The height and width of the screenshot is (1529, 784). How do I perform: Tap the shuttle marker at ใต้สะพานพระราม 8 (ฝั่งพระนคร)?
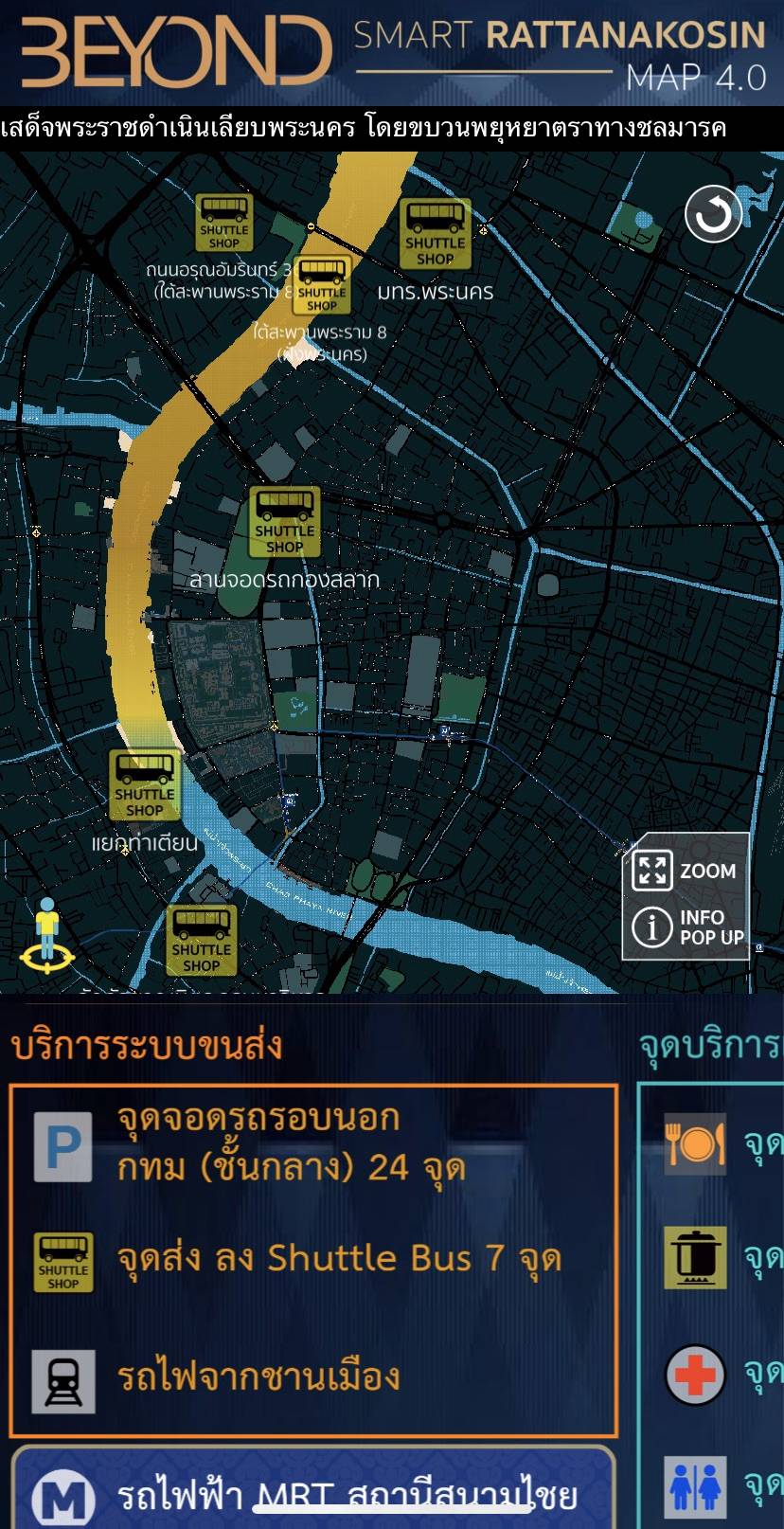tap(322, 284)
